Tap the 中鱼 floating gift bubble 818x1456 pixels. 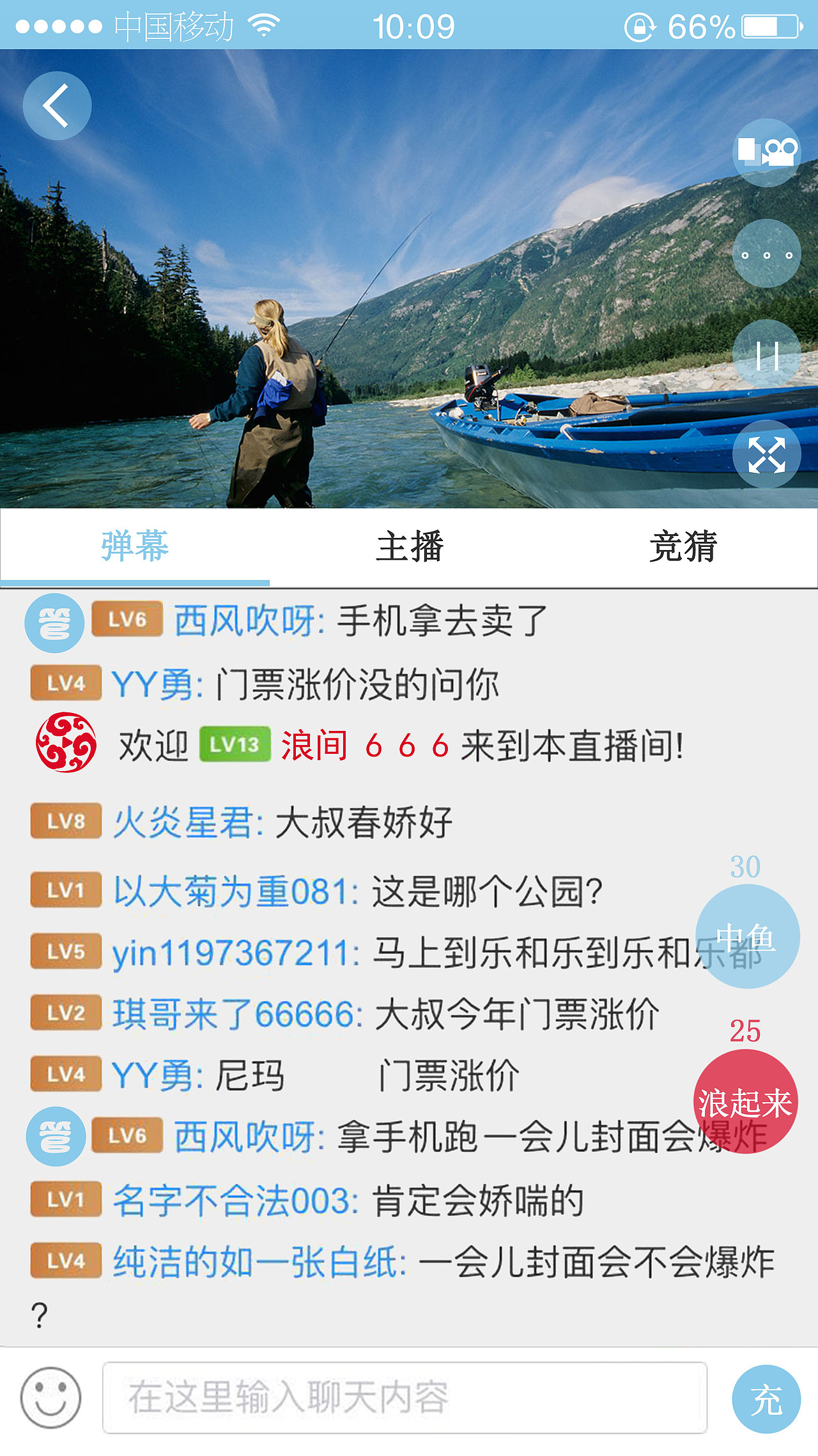748,936
